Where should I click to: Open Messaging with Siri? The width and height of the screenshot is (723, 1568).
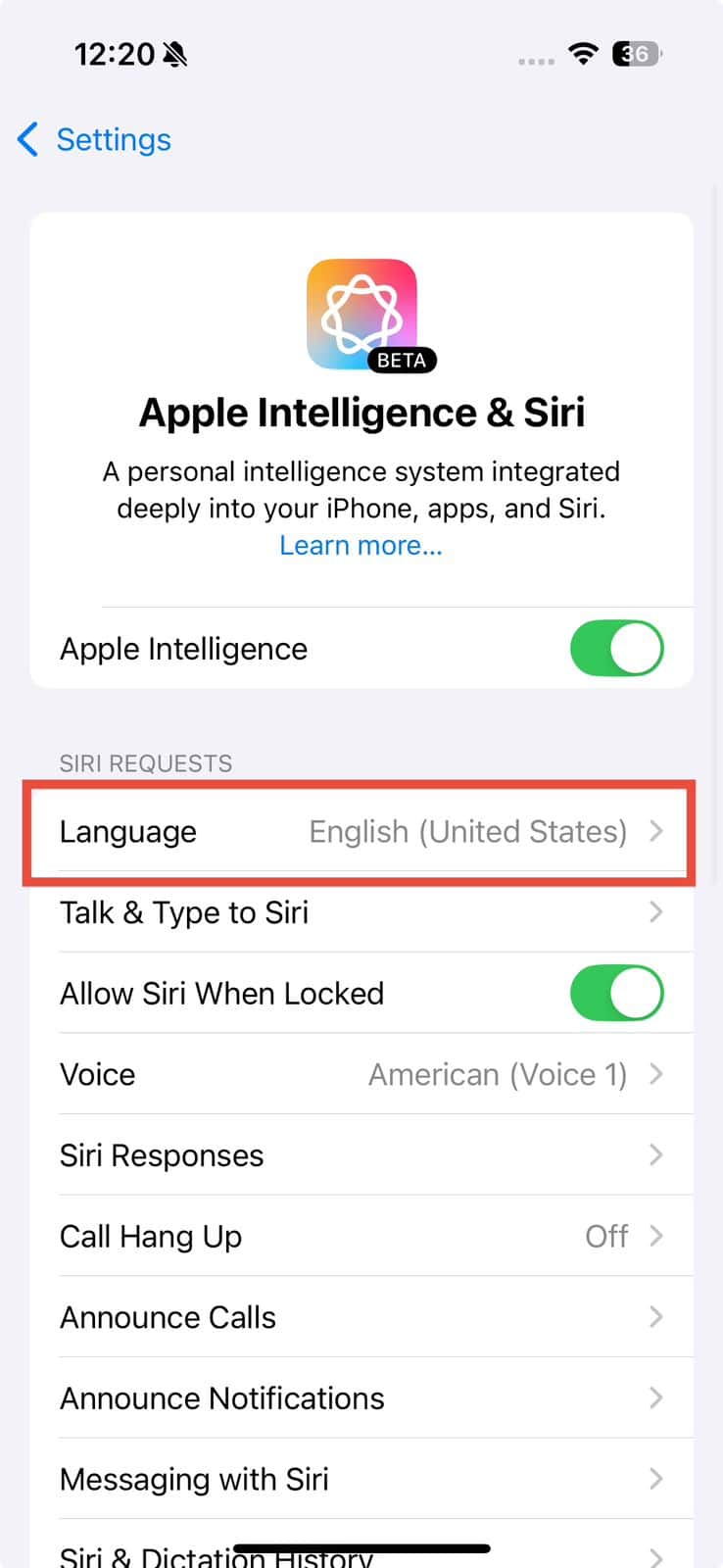pyautogui.click(x=361, y=1479)
